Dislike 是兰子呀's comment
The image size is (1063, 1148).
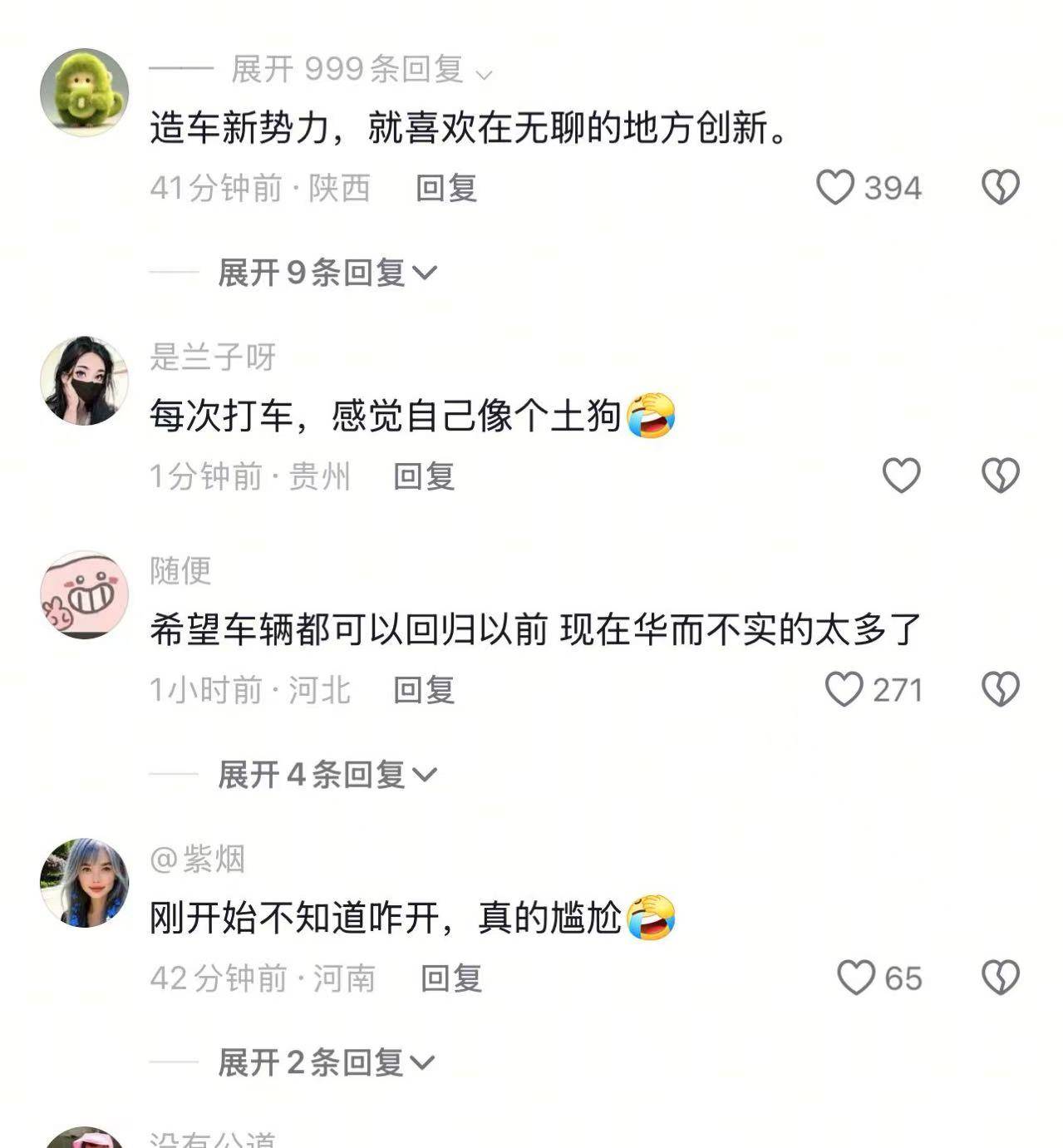pyautogui.click(x=1000, y=476)
